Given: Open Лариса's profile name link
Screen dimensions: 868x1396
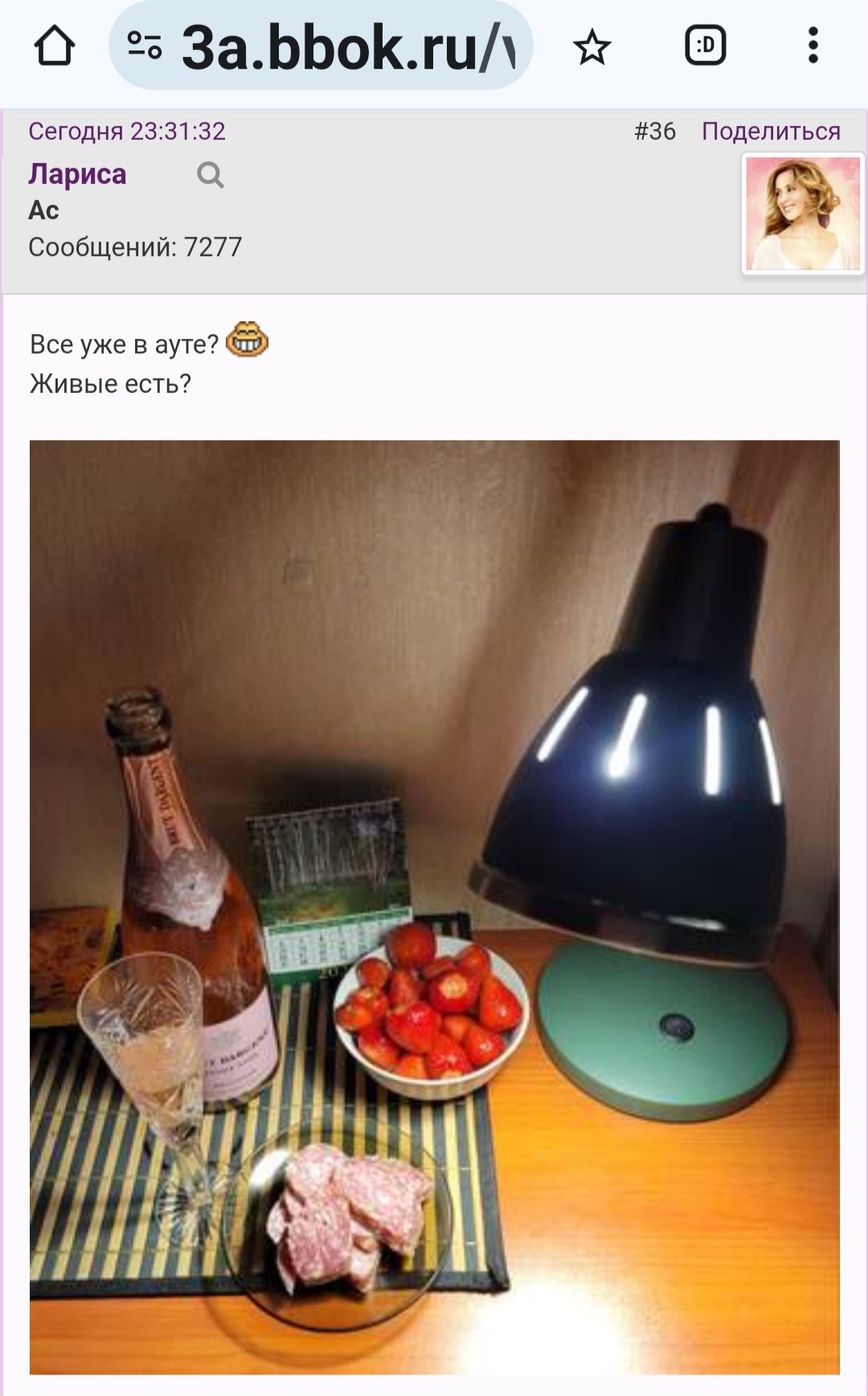Looking at the screenshot, I should coord(77,174).
